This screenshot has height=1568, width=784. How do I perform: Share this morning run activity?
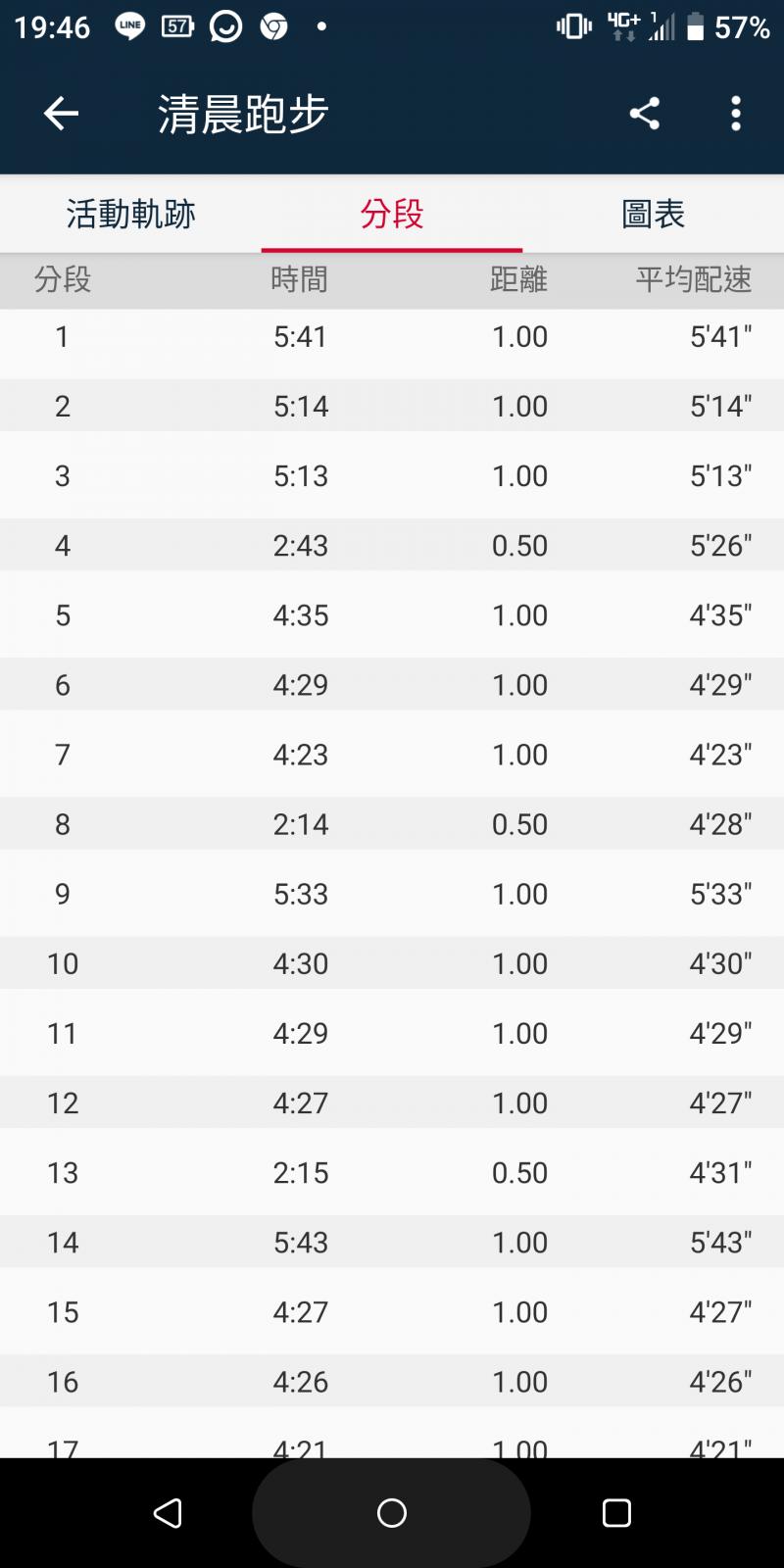[x=644, y=114]
